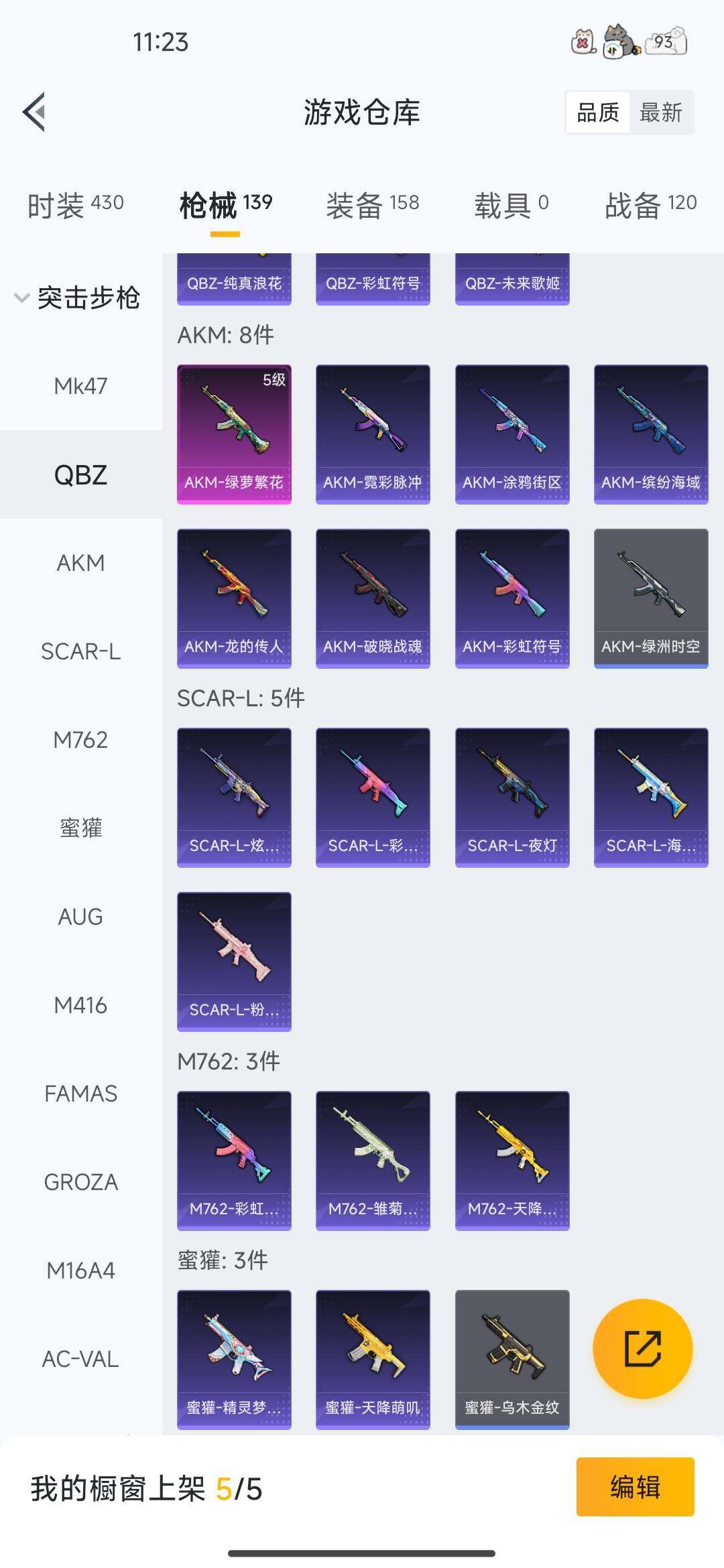The height and width of the screenshot is (1568, 724).
Task: Switch to the 装备 tab
Action: click(x=372, y=205)
